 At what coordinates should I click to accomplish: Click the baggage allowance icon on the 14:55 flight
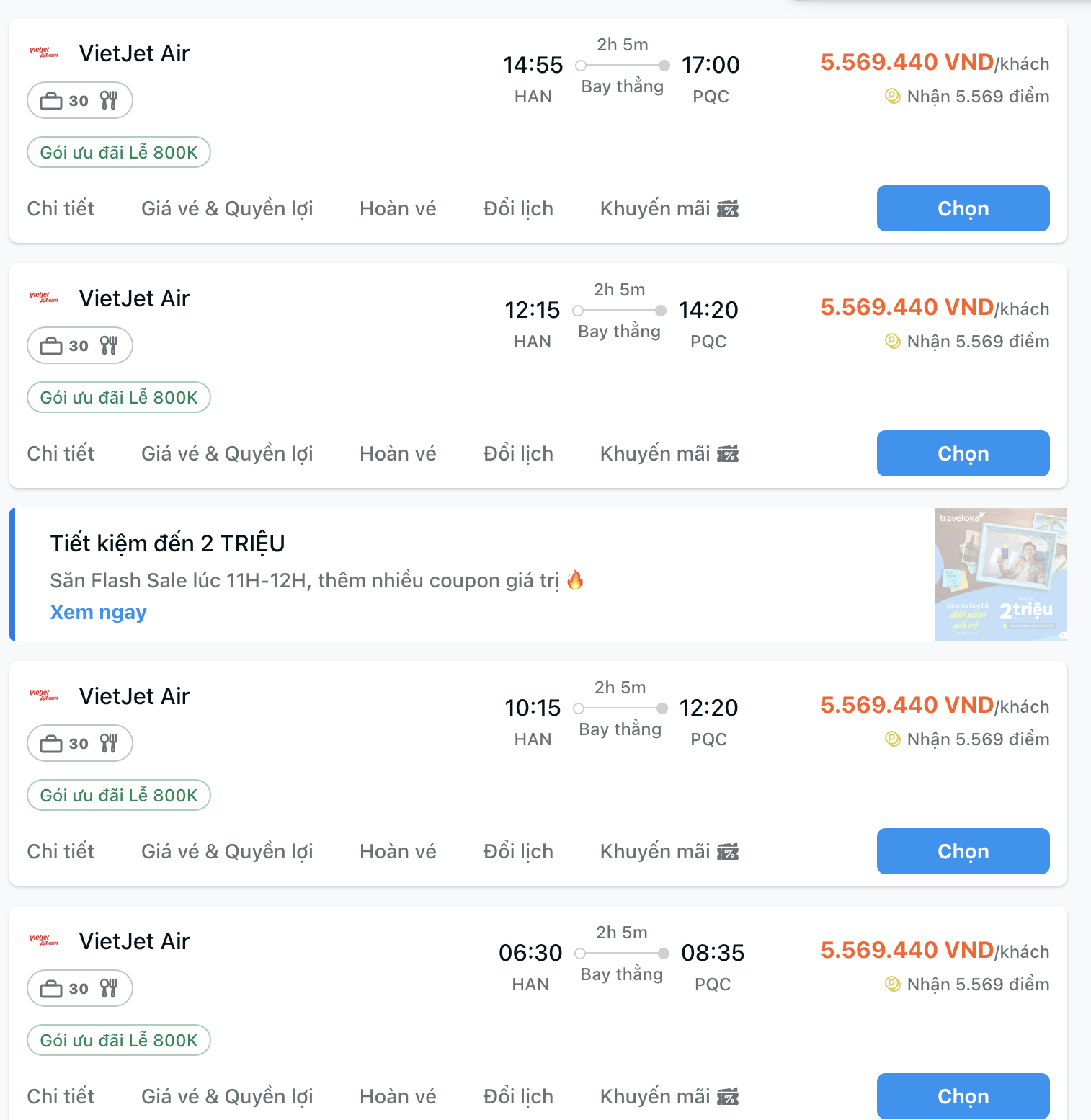pyautogui.click(x=53, y=100)
